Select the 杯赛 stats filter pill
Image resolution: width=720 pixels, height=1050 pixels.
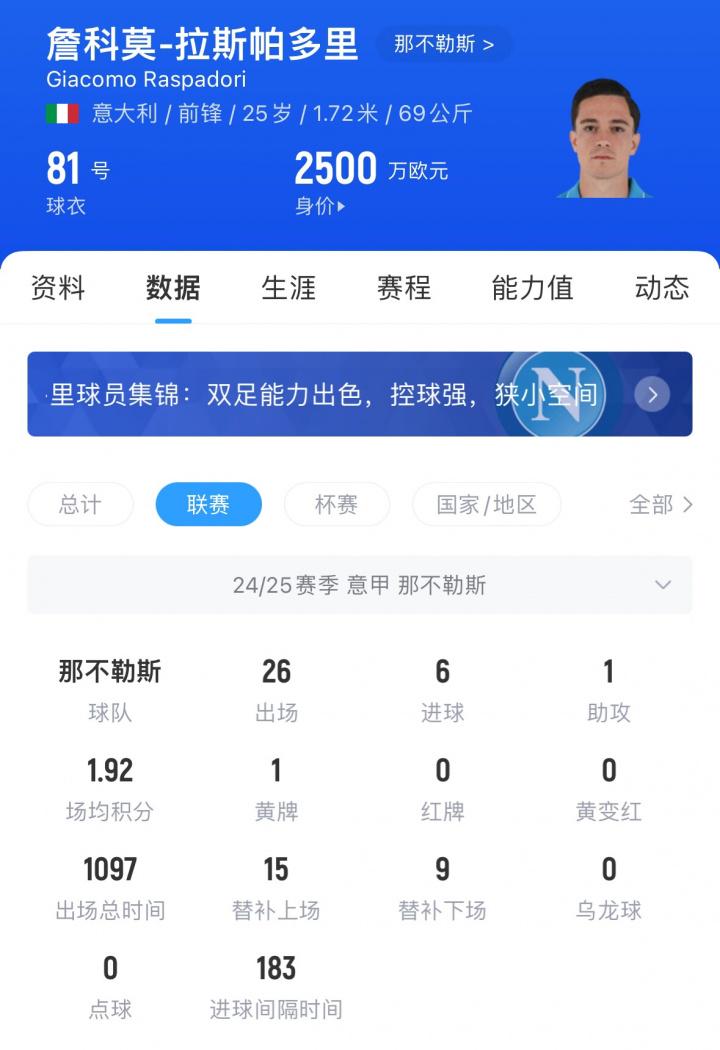(337, 505)
